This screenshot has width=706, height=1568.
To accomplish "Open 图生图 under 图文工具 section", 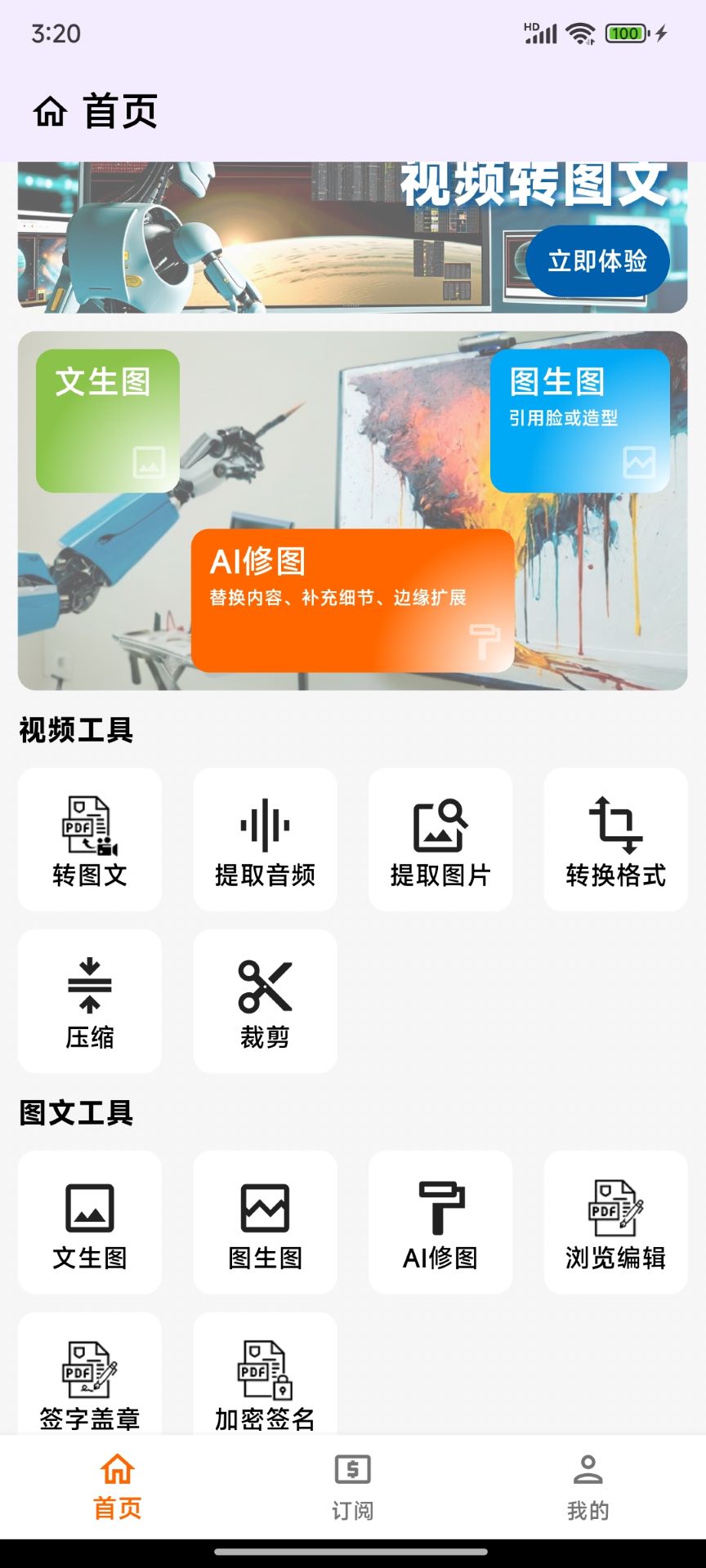I will [265, 1221].
